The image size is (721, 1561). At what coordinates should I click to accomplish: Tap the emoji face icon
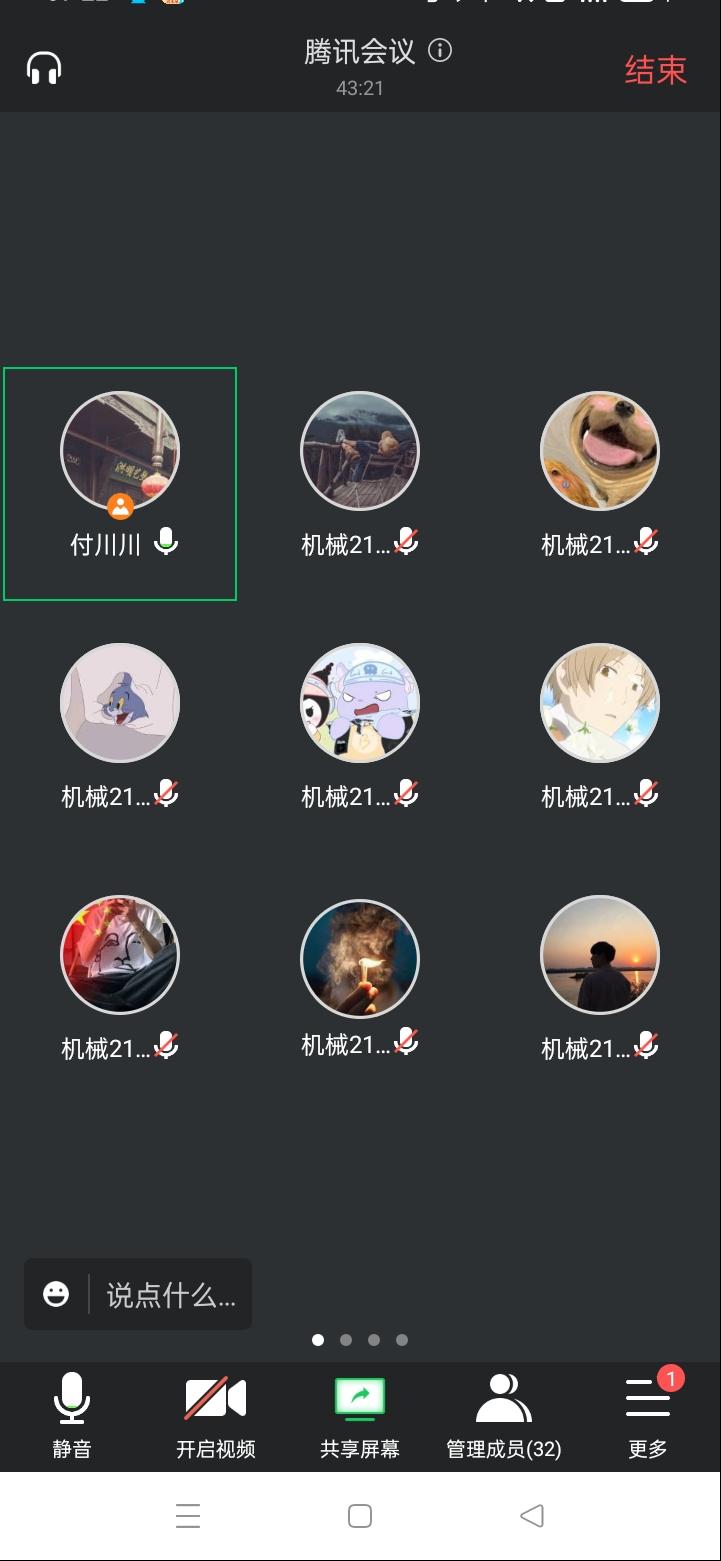tap(57, 1294)
